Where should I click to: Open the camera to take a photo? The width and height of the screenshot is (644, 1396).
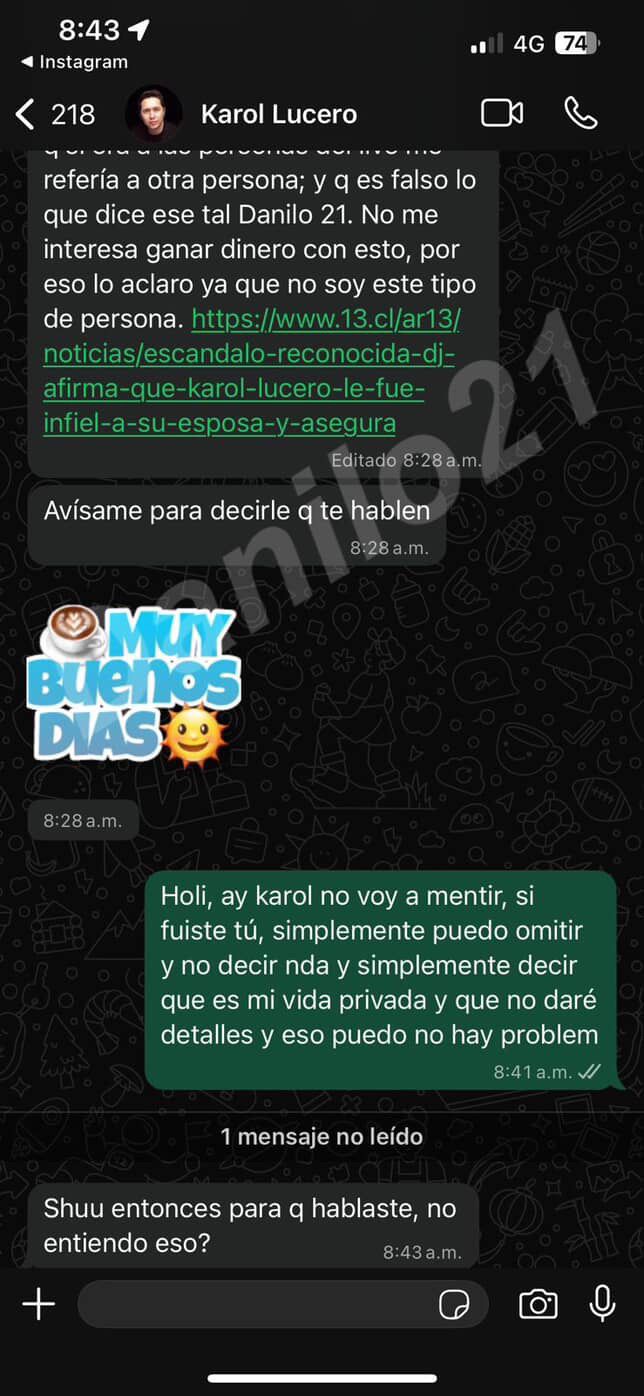[x=538, y=1304]
